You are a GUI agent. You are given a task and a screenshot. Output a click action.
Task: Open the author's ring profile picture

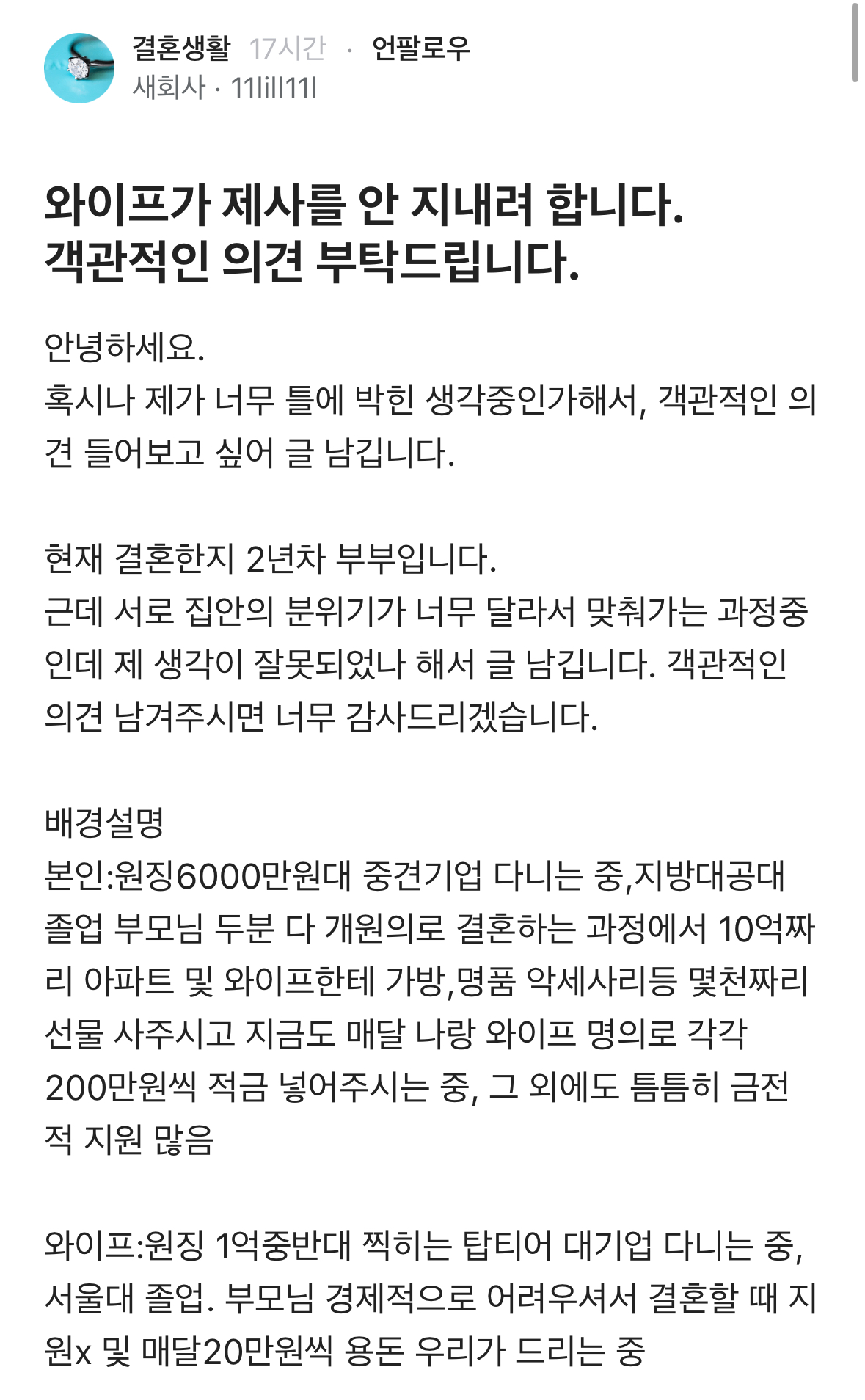coord(79,68)
